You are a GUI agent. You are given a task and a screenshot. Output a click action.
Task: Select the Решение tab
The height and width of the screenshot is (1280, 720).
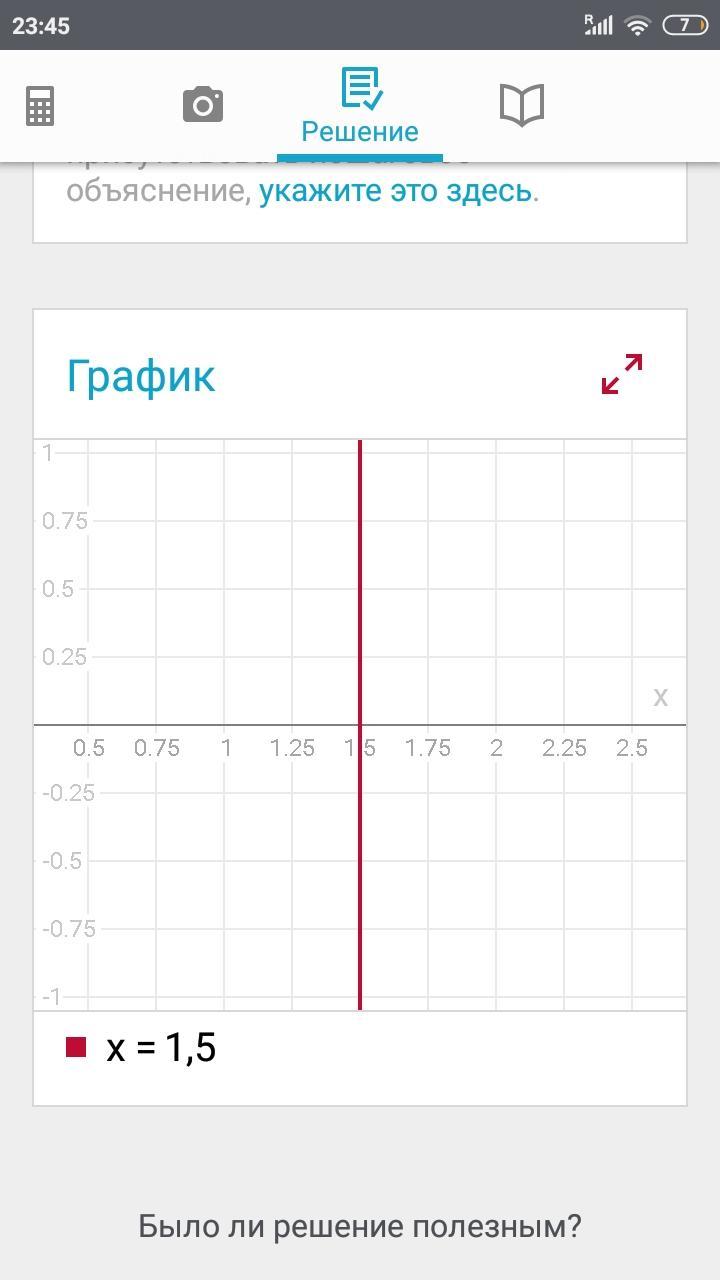point(360,106)
